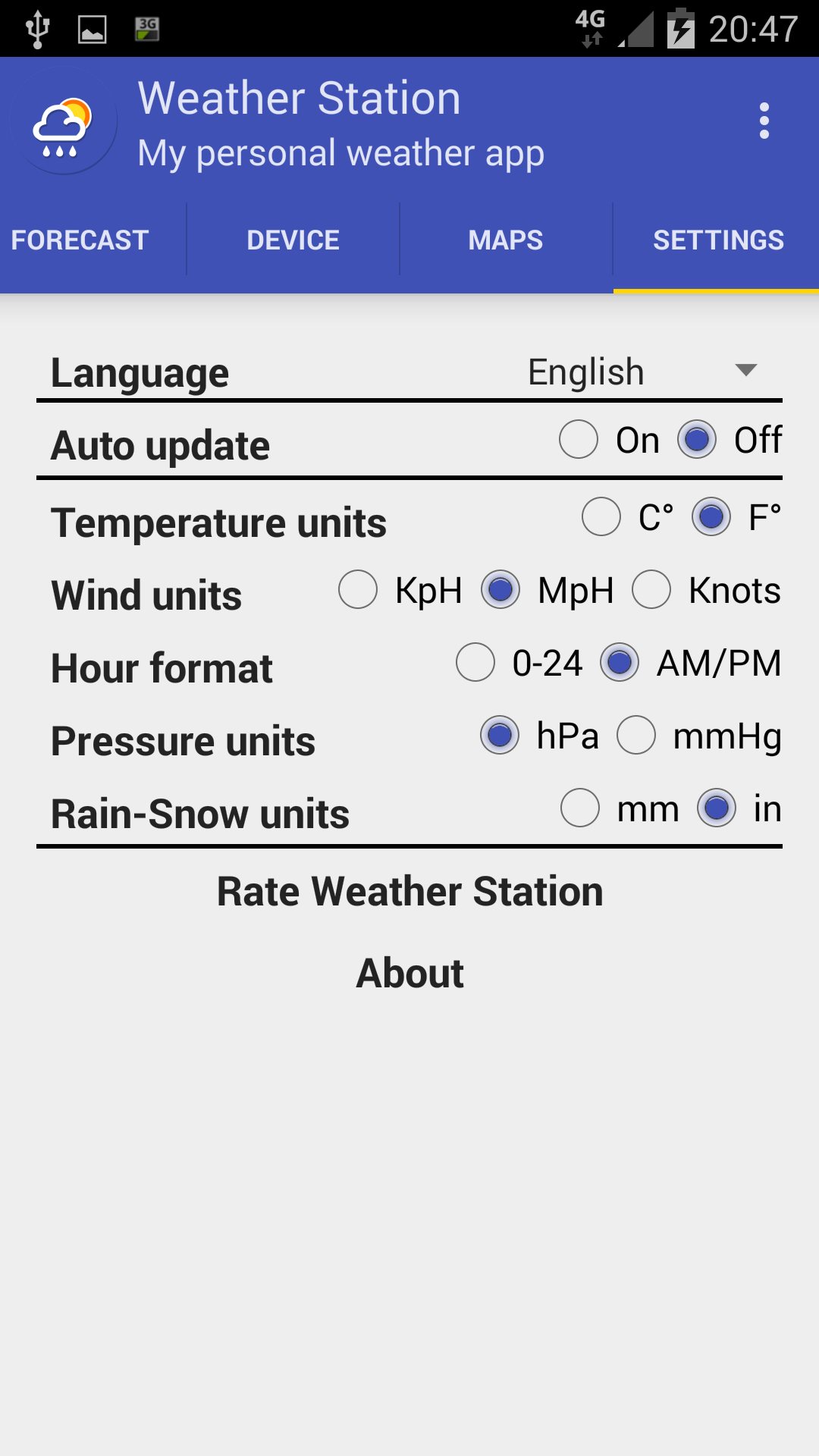The image size is (819, 1456).
Task: Go to the Device tab
Action: point(293,240)
